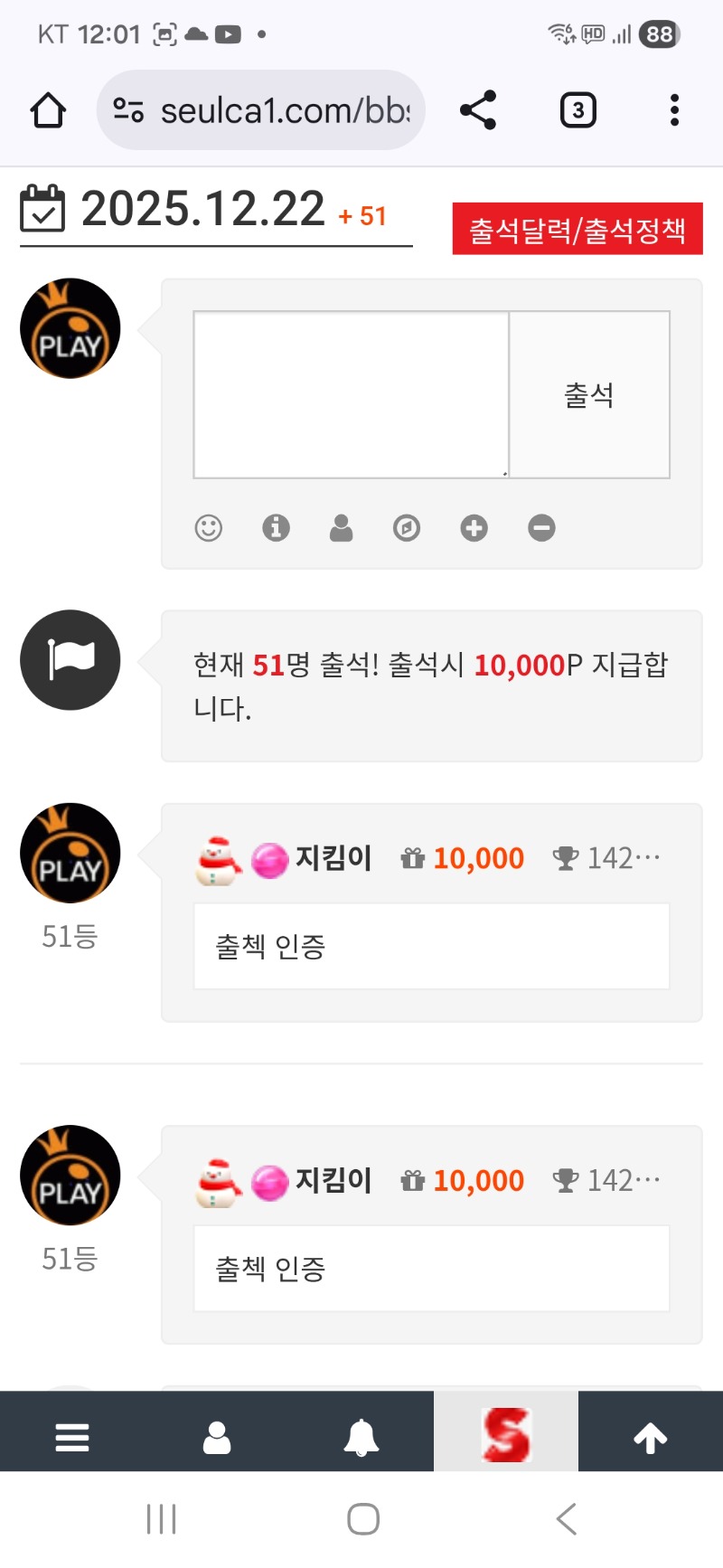Open the browser overflow menu

[674, 110]
